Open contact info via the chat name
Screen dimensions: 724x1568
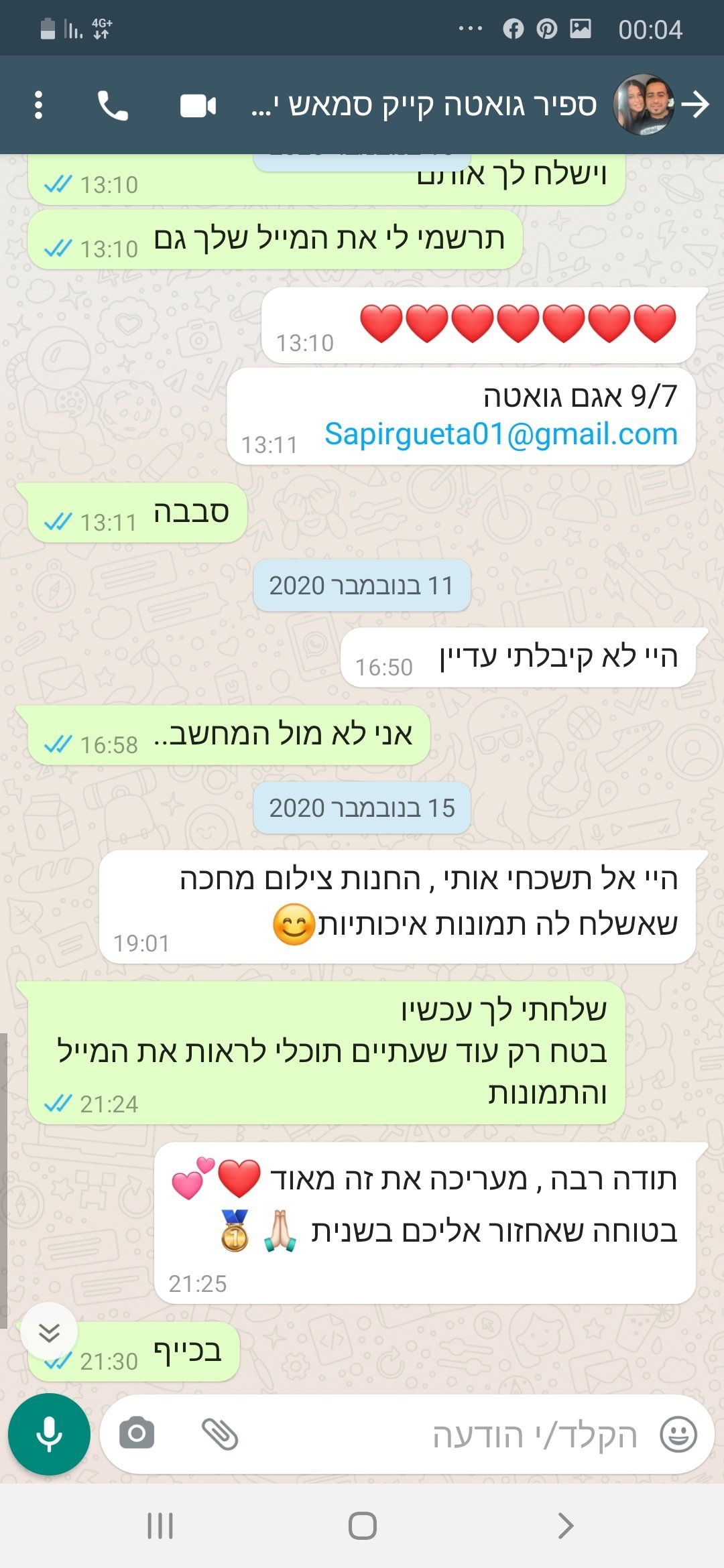click(x=424, y=105)
